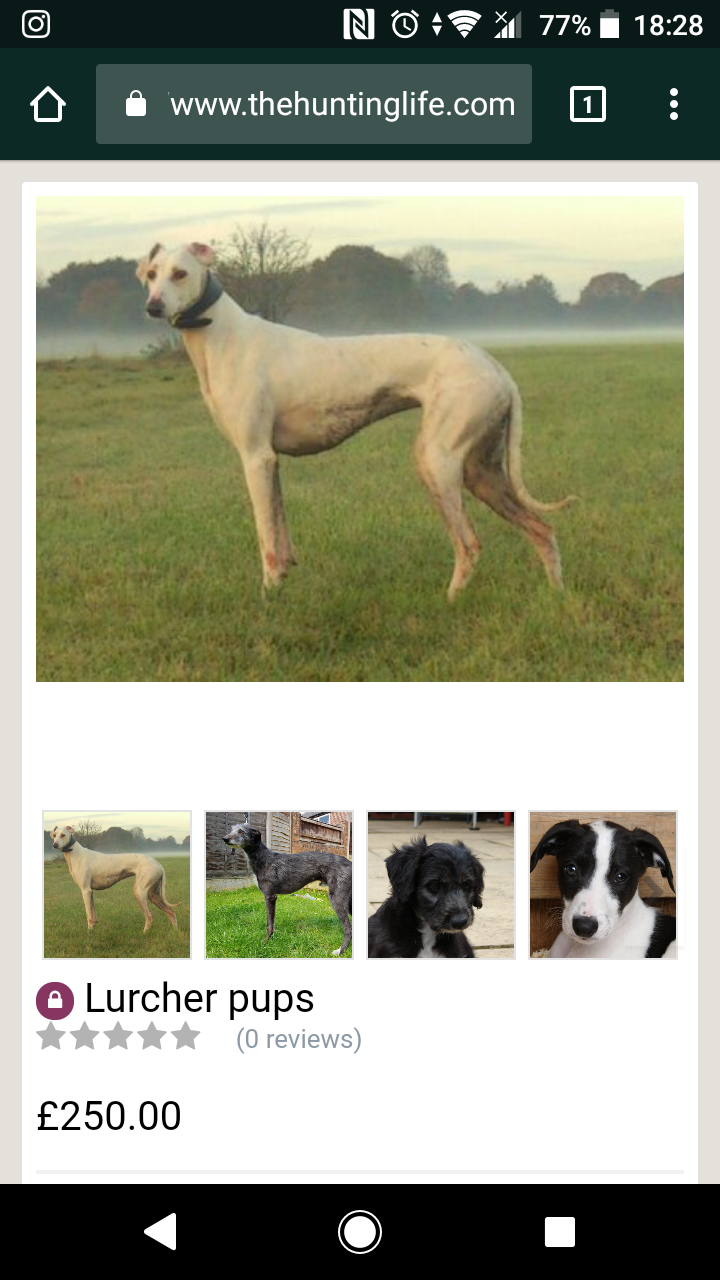Image resolution: width=720 pixels, height=1280 pixels.
Task: Go back with the system back button
Action: click(x=160, y=1232)
